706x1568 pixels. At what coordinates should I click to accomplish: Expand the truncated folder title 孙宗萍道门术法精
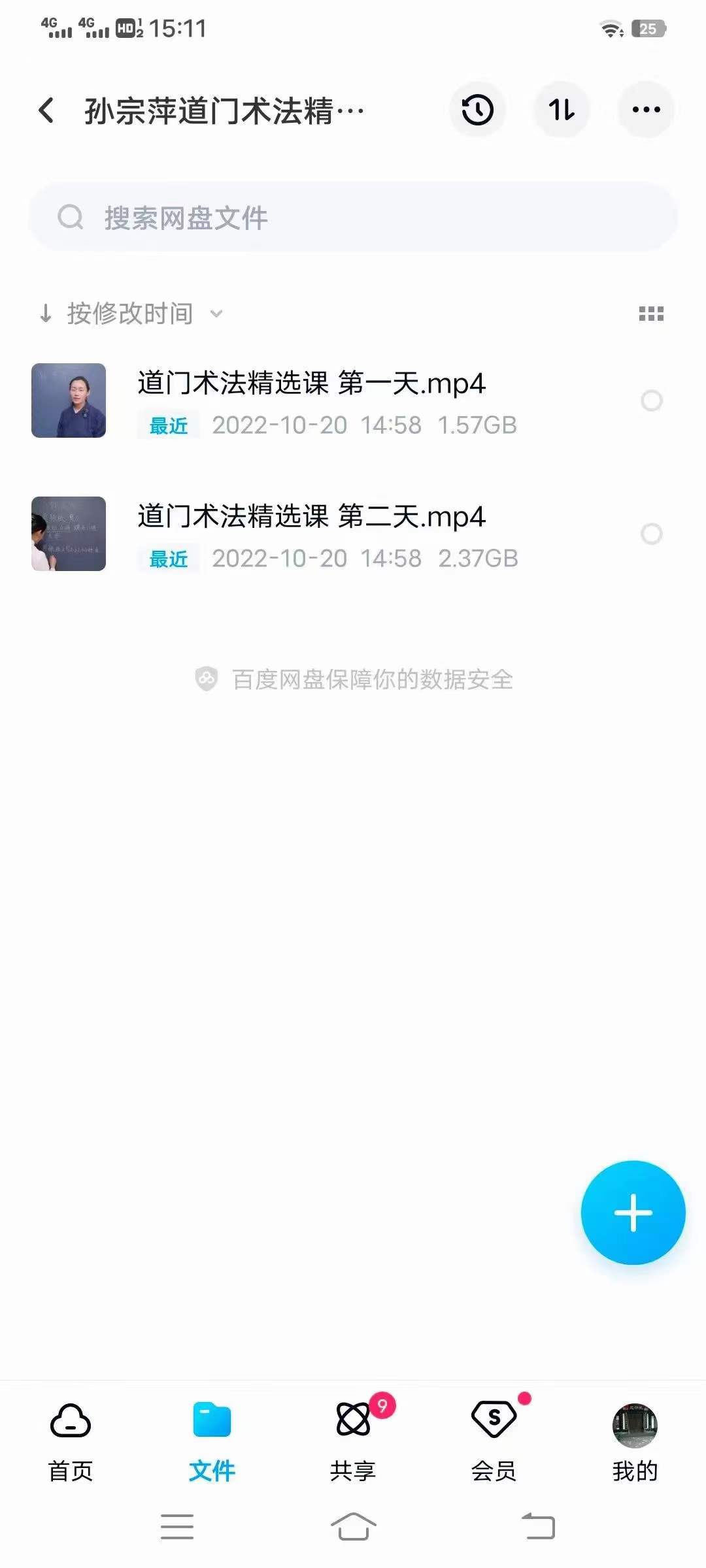[x=222, y=110]
